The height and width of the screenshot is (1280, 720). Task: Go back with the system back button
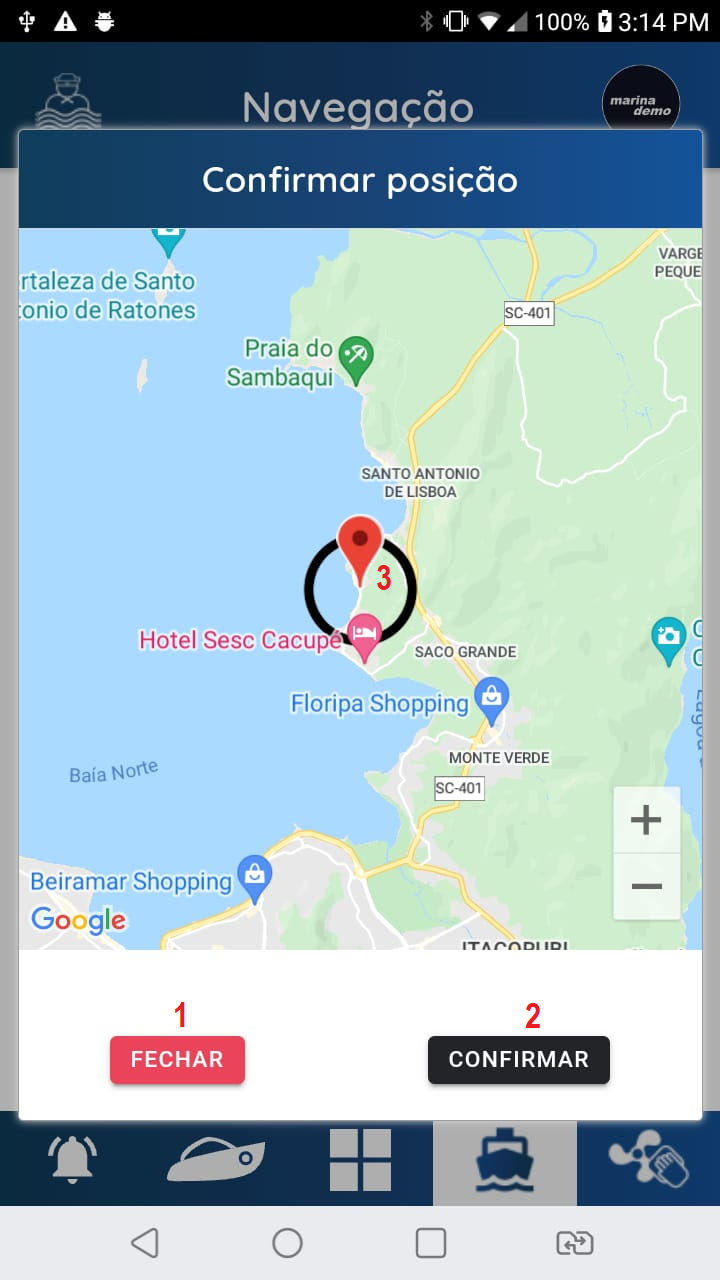point(145,1243)
